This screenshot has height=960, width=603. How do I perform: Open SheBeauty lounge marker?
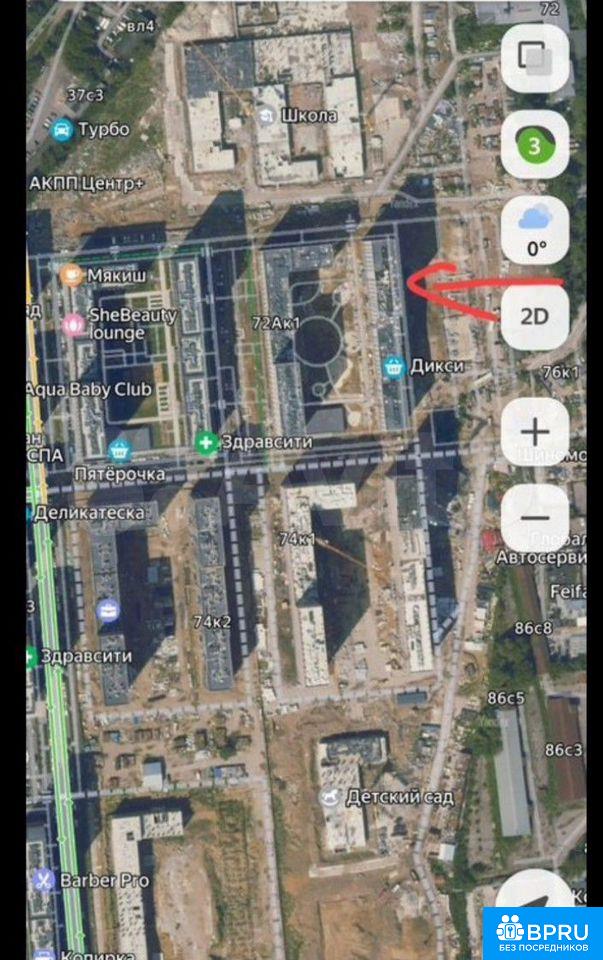(73, 324)
